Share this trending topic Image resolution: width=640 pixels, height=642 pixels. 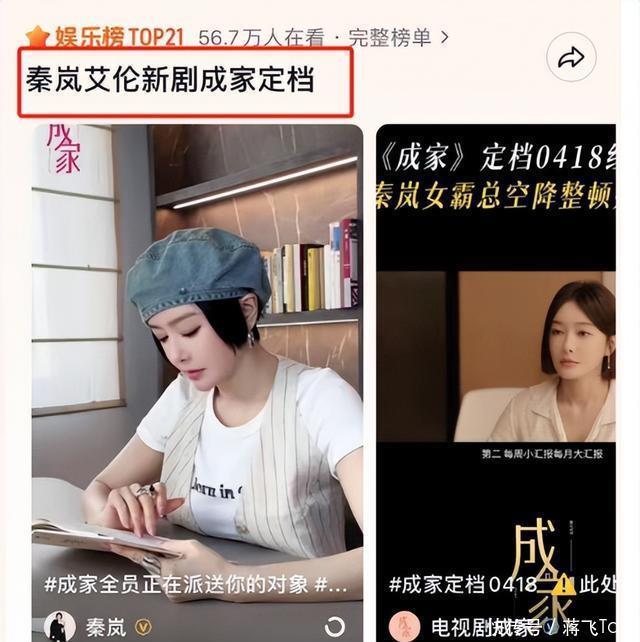pos(571,58)
